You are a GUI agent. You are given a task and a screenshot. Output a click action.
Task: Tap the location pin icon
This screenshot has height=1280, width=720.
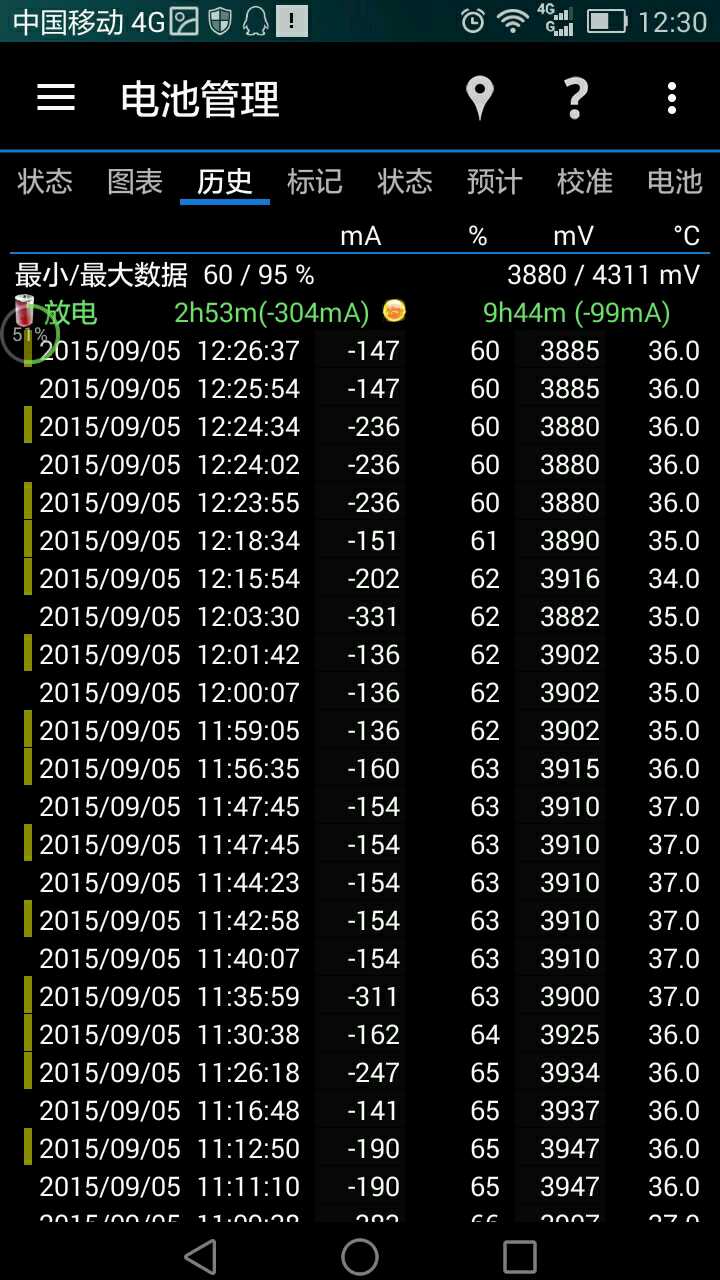coord(480,98)
